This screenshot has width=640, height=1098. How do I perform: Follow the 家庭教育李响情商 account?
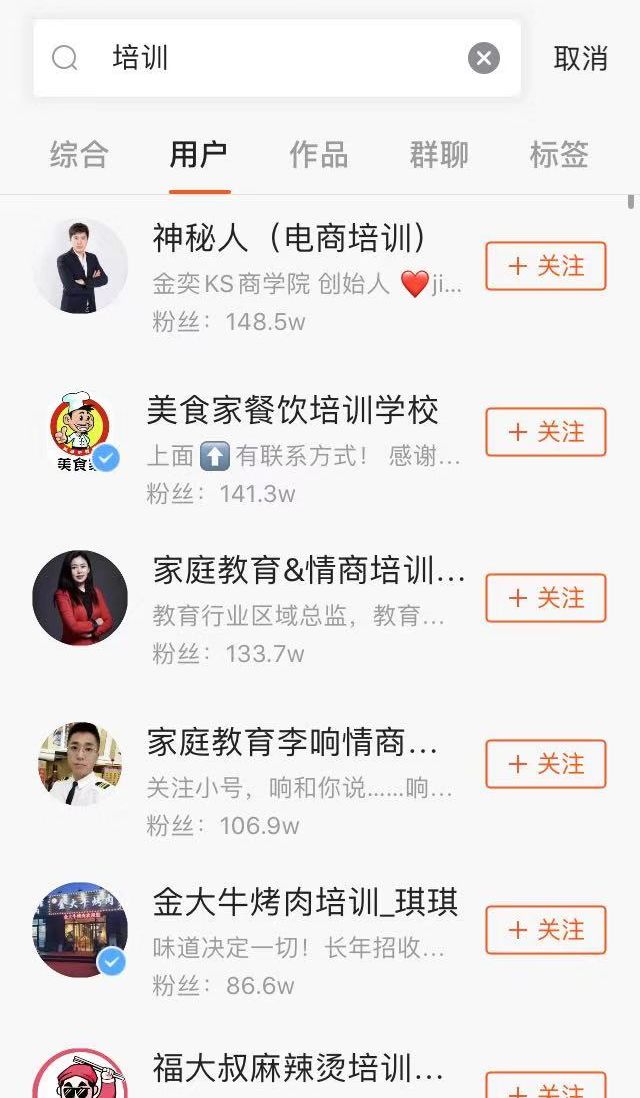[x=546, y=764]
